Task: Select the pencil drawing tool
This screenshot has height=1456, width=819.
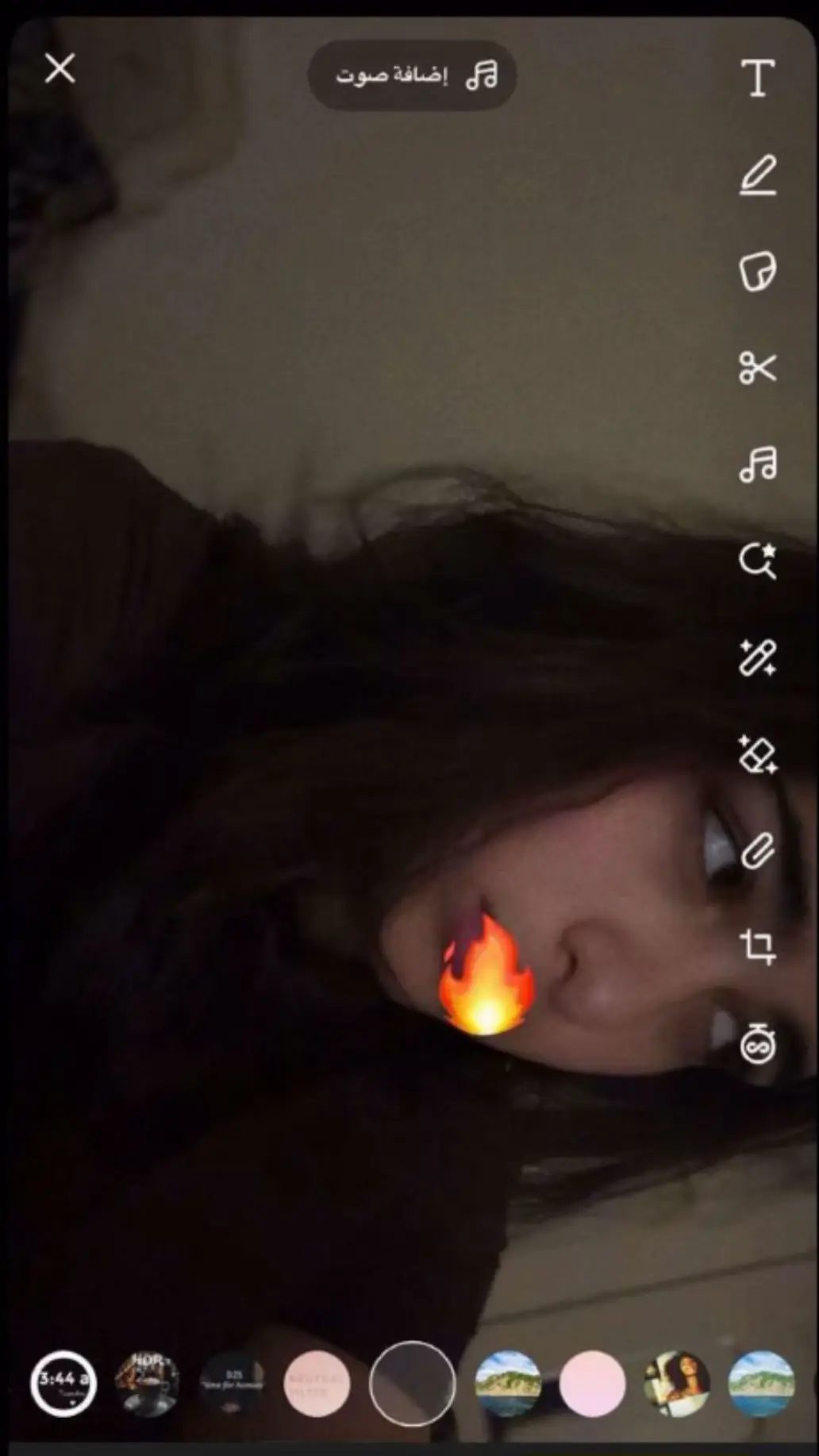Action: coord(757,175)
